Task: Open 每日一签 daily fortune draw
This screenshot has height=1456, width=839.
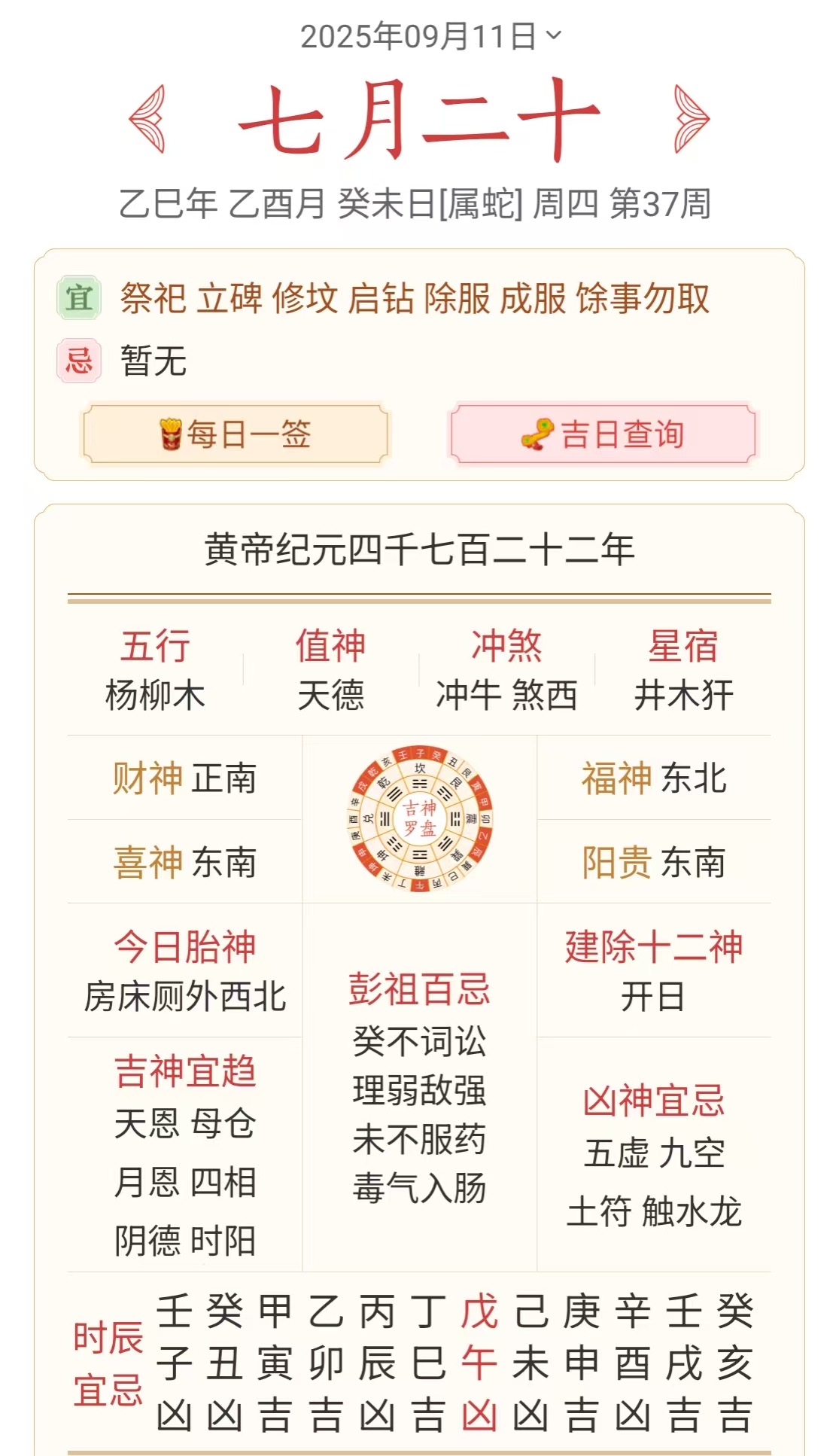Action: tap(236, 434)
